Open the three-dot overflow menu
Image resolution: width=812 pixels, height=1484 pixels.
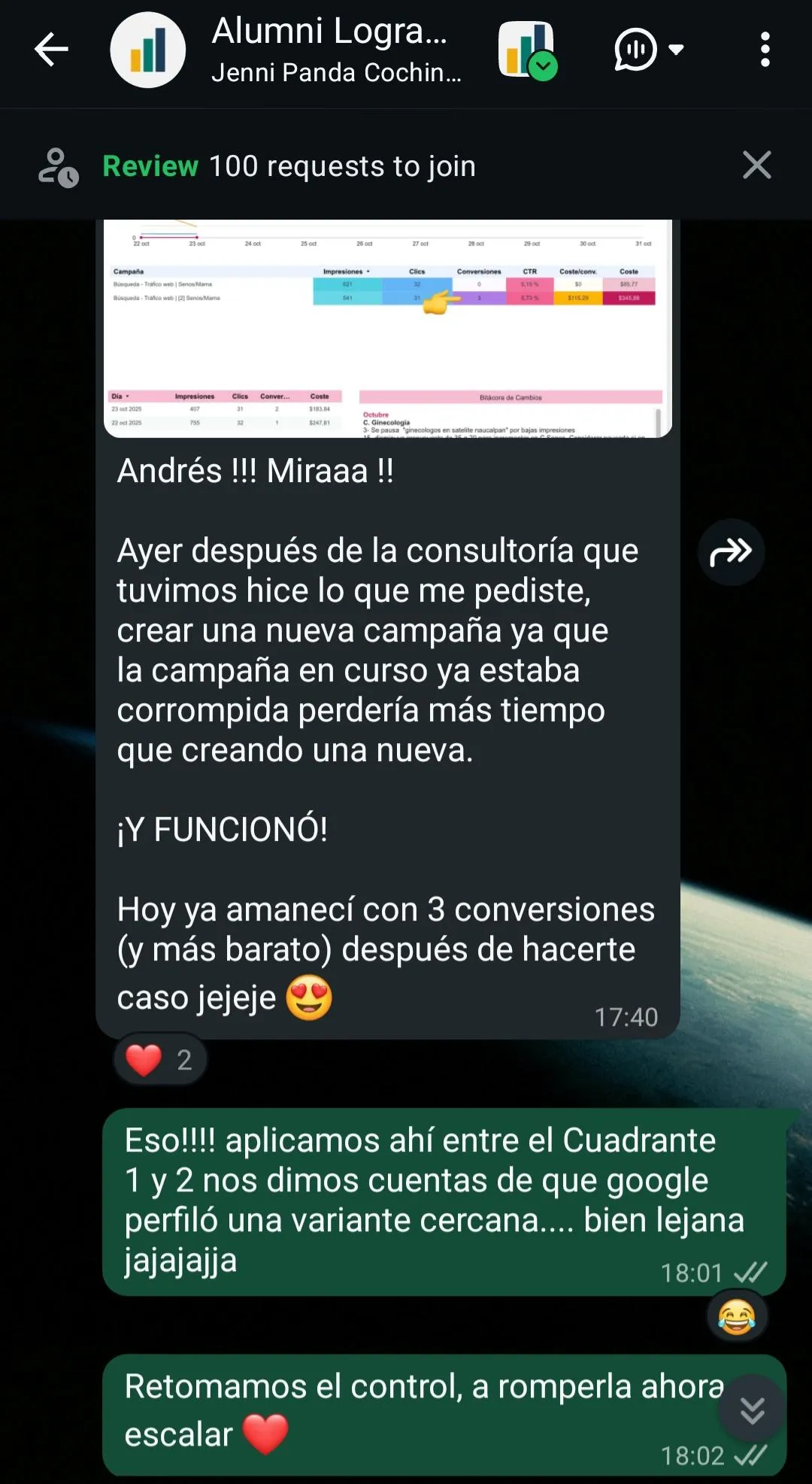765,50
